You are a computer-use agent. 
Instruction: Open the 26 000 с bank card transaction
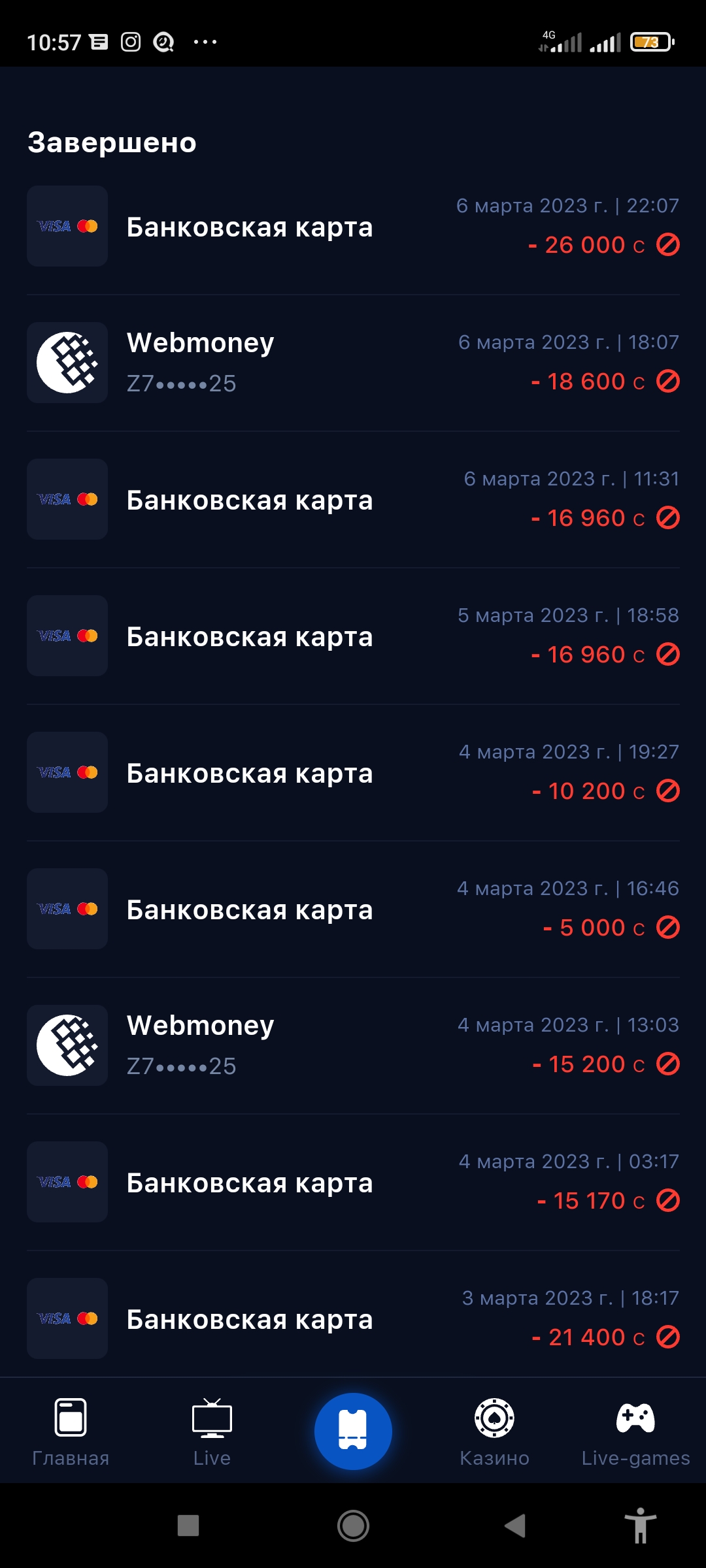353,227
